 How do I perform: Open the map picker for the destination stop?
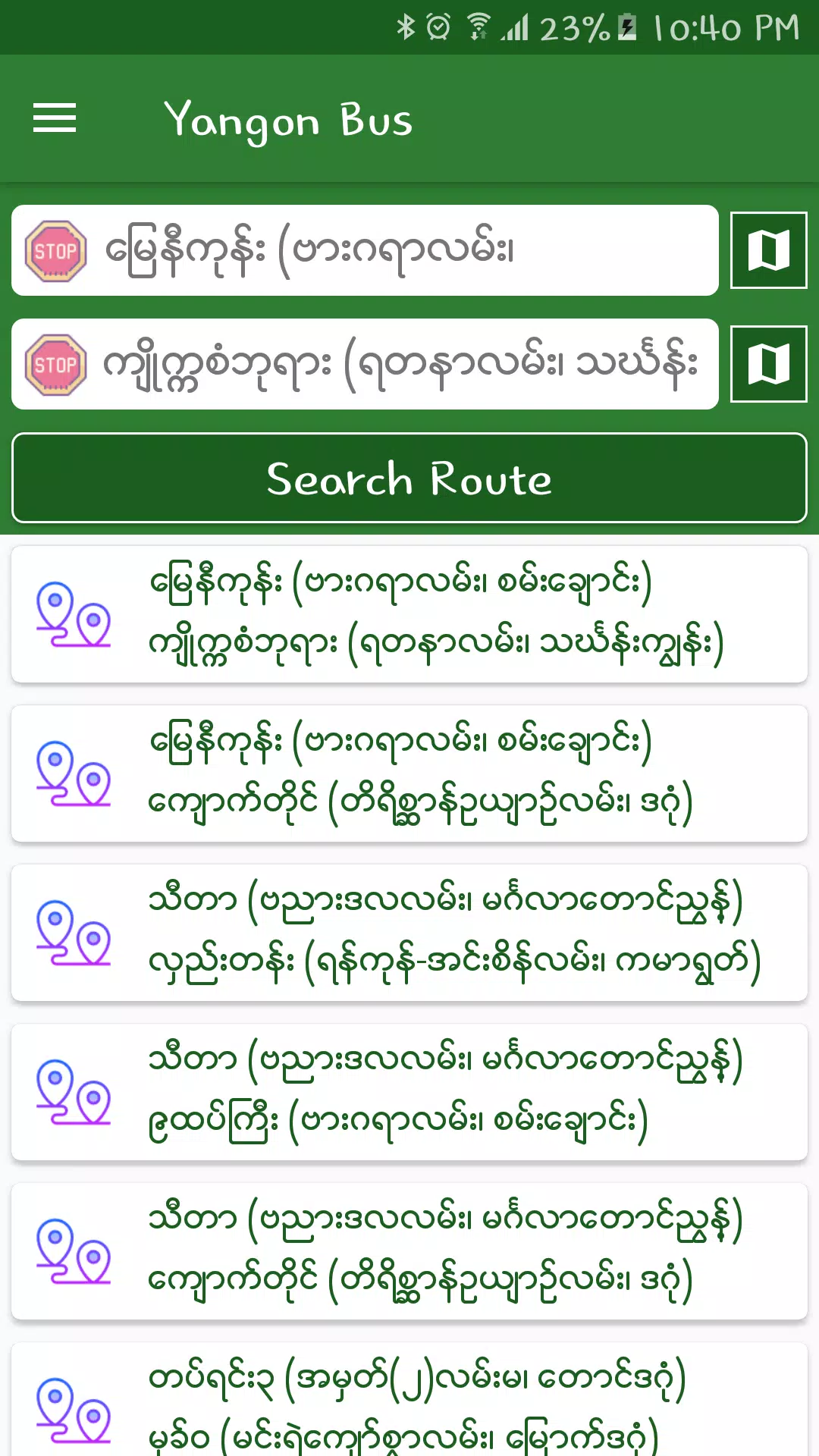point(768,364)
